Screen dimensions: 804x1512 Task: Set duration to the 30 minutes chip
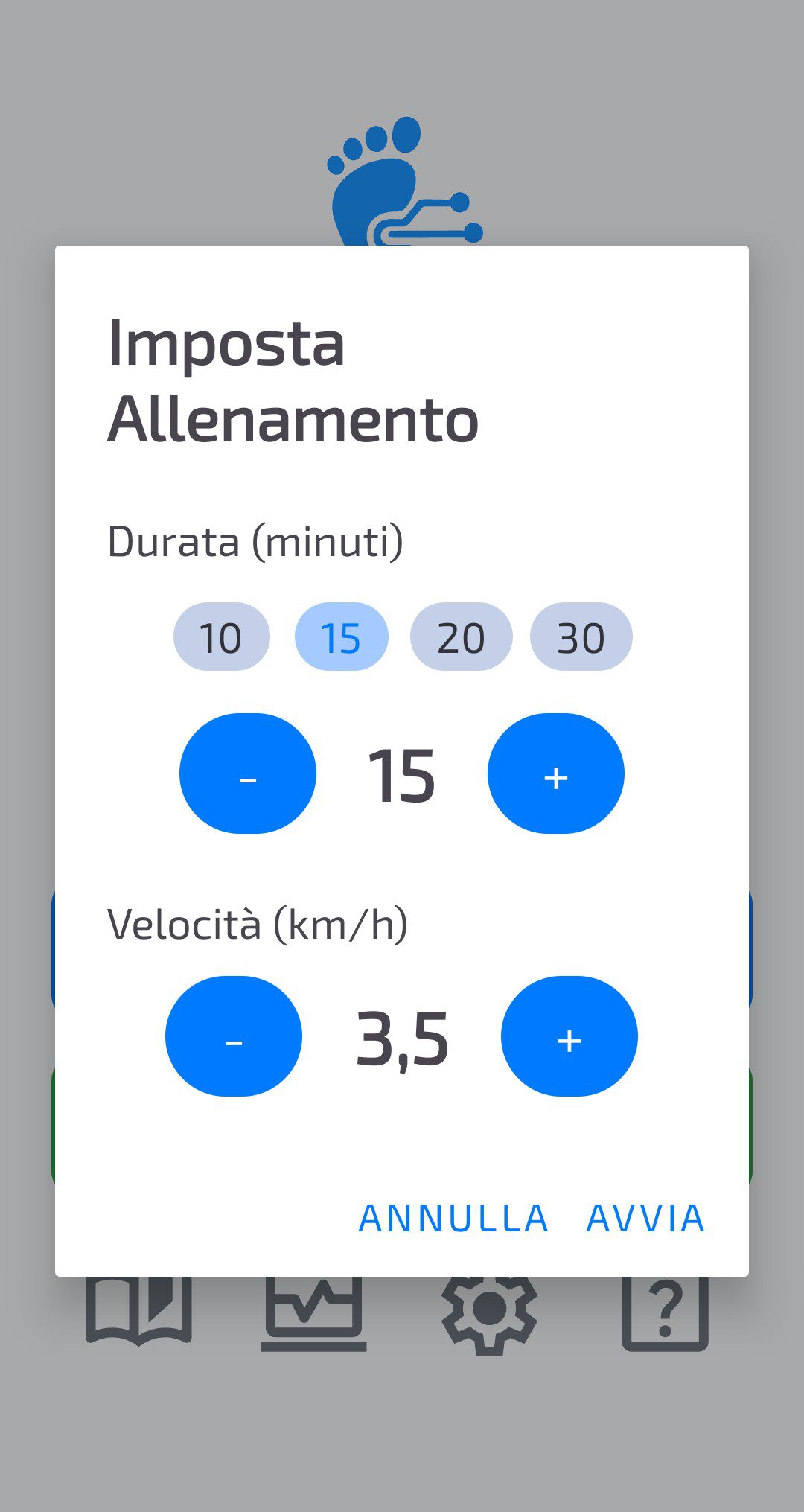tap(581, 637)
